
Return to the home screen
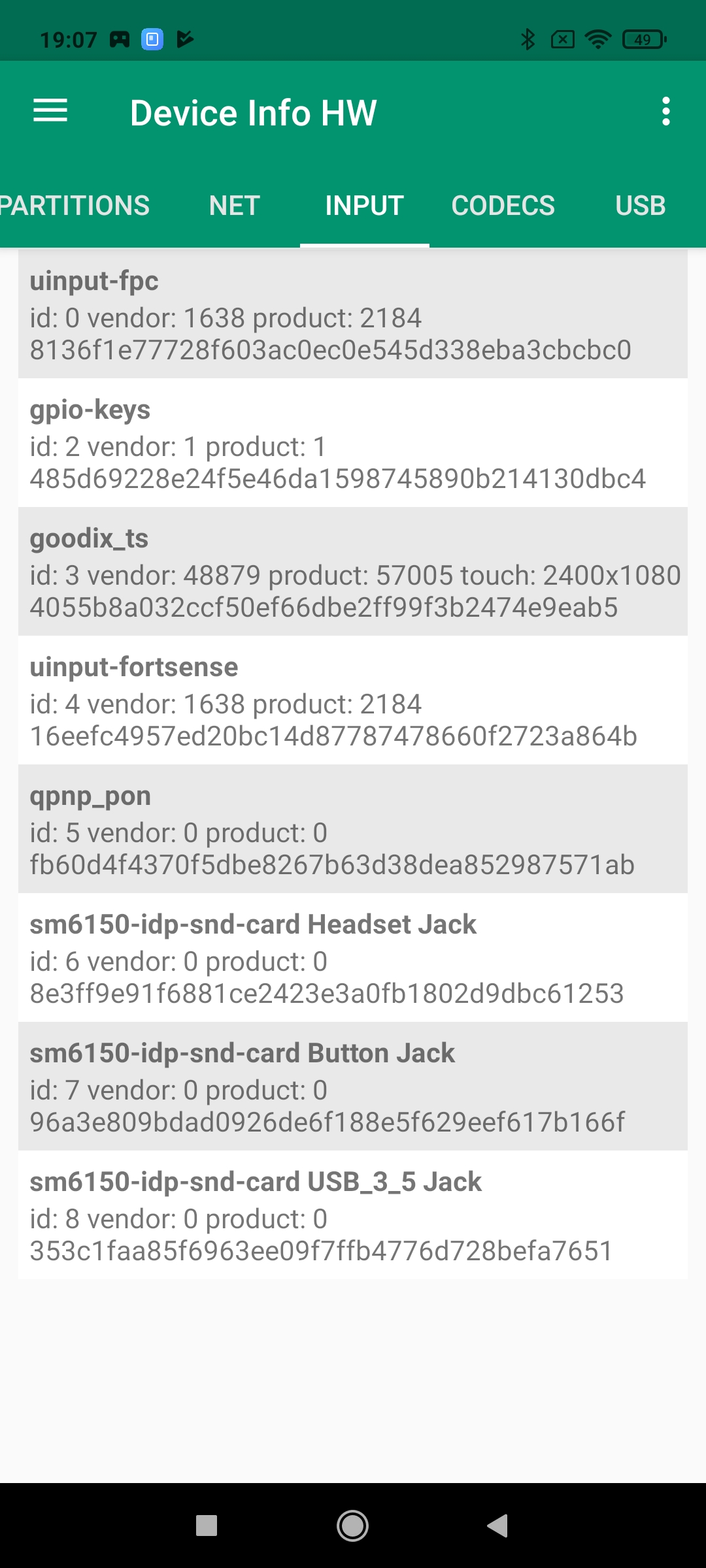pyautogui.click(x=352, y=1526)
